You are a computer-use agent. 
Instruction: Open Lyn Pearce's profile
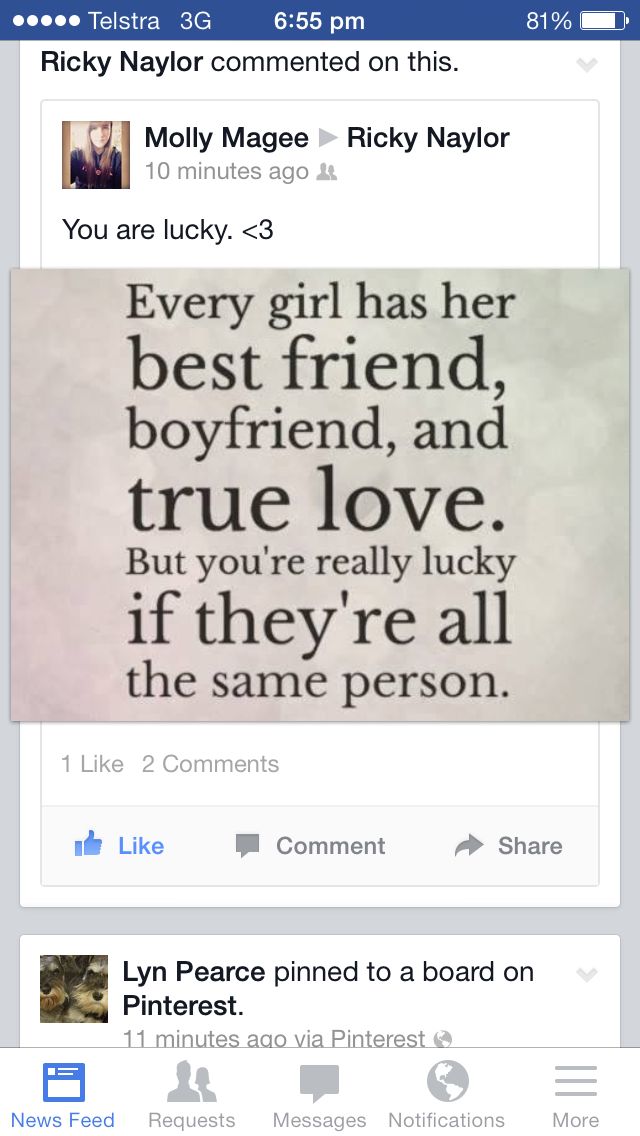(193, 972)
